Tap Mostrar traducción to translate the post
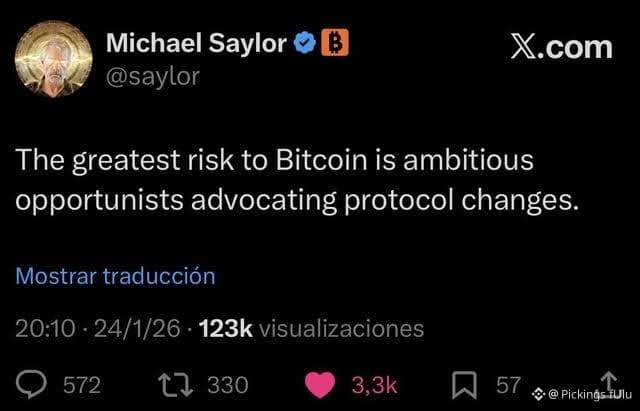The width and height of the screenshot is (640, 411). point(115,276)
